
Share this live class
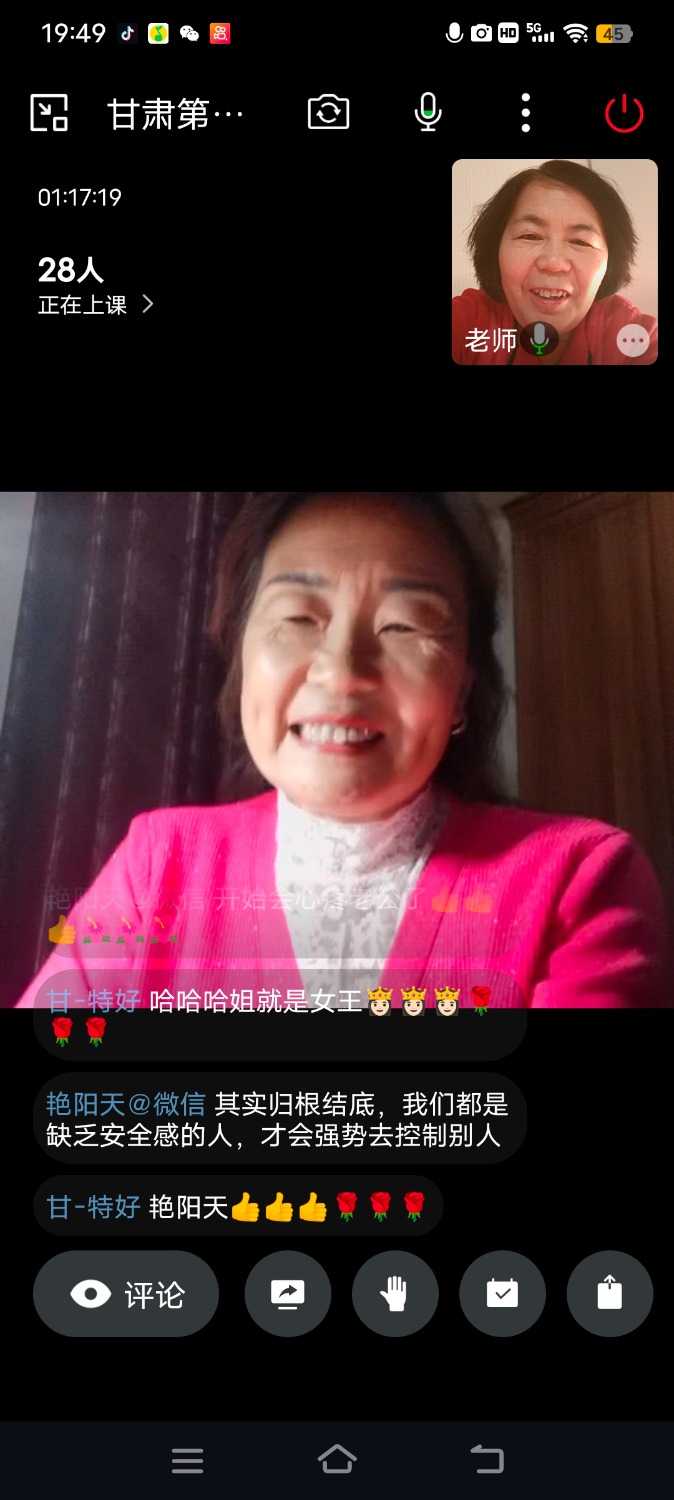(x=609, y=1294)
